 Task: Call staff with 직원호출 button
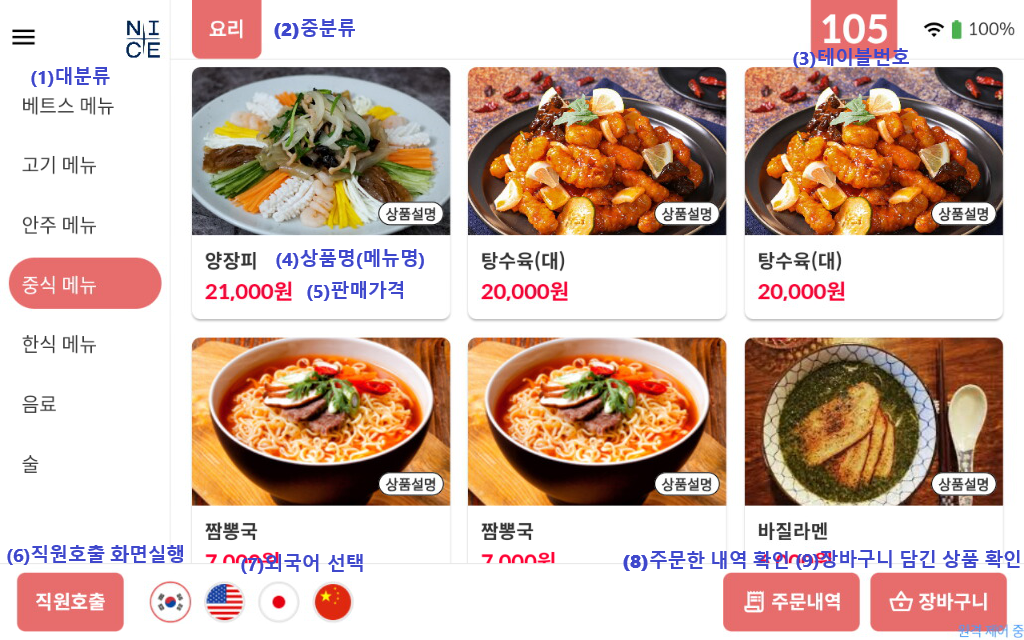pos(70,602)
